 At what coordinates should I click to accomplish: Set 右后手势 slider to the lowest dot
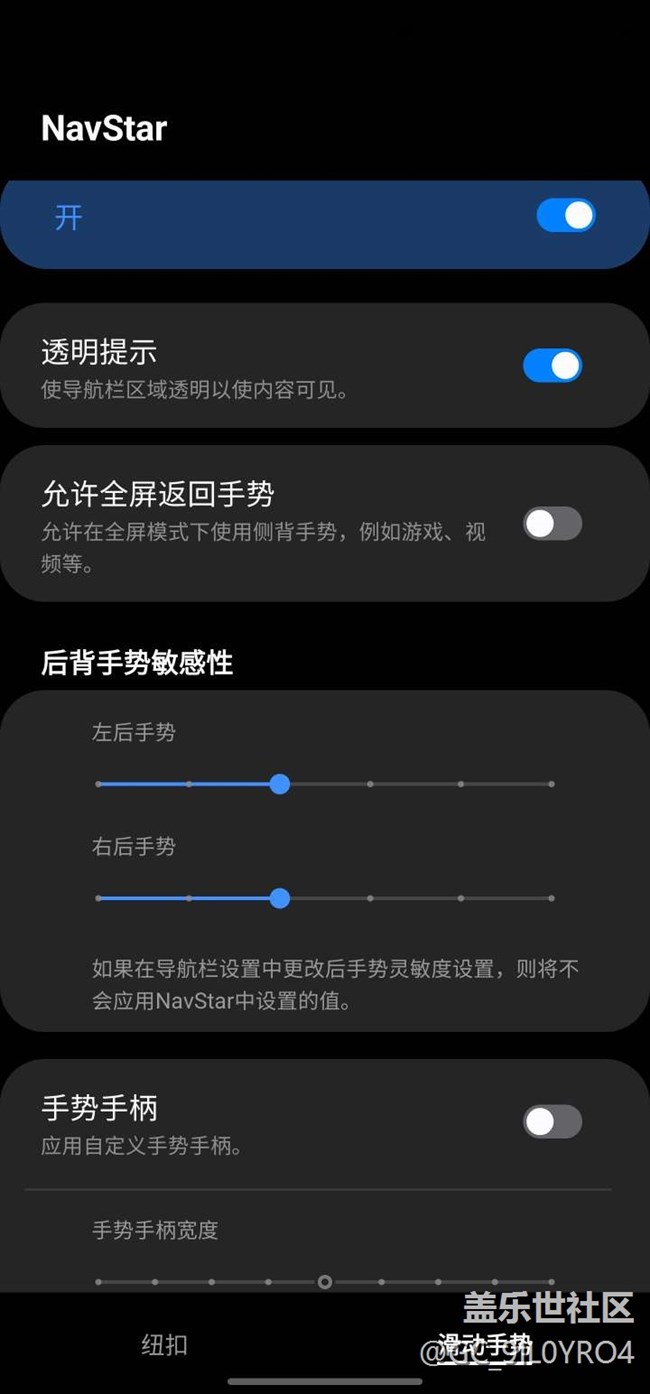point(98,898)
